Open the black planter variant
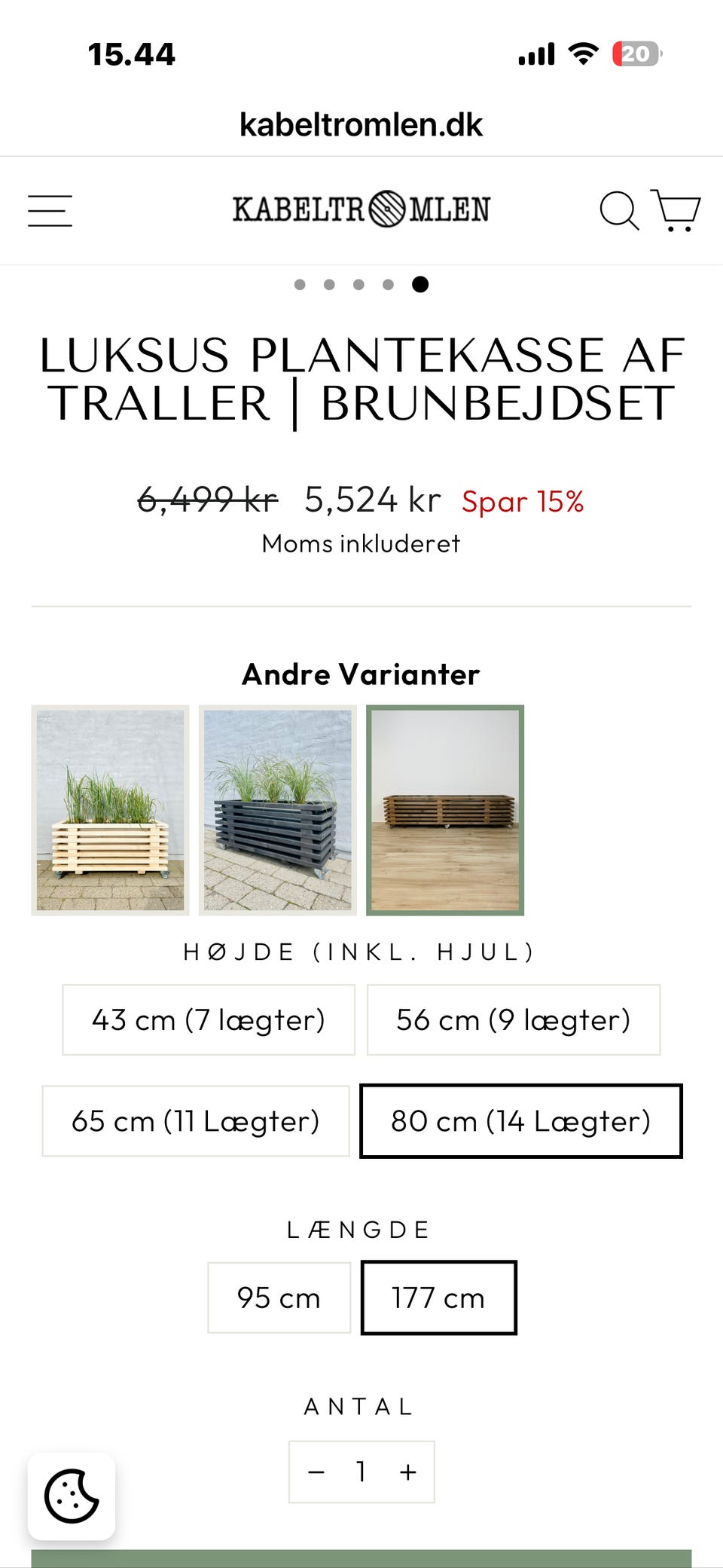The height and width of the screenshot is (1568, 723). [278, 808]
